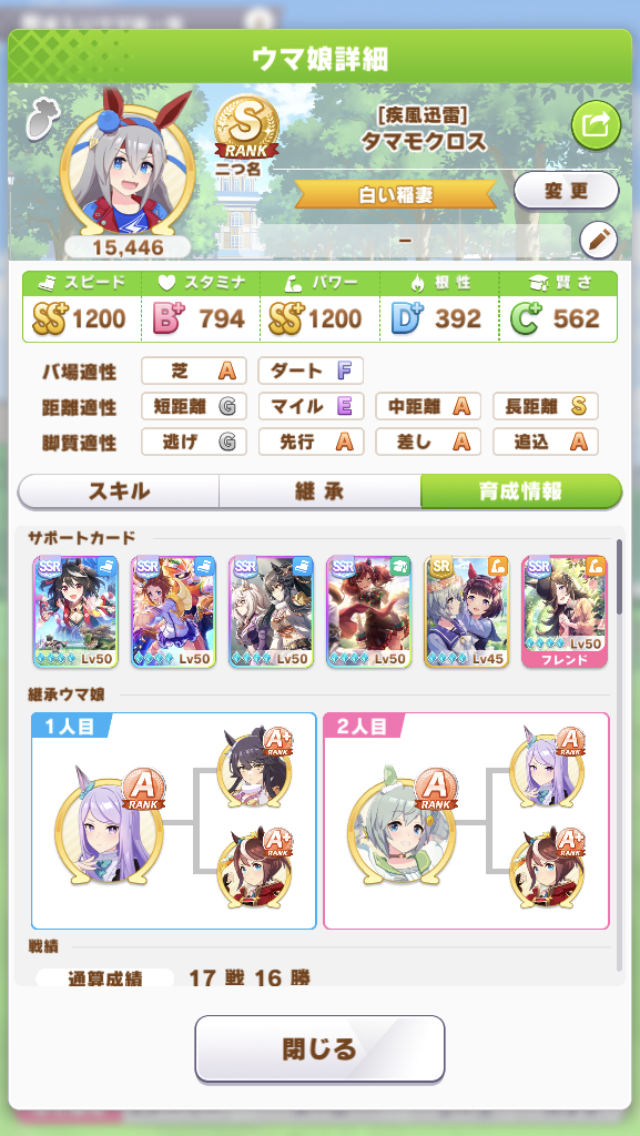Open the first Lv50 SSR support card
640x1136 pixels.
coord(76,611)
